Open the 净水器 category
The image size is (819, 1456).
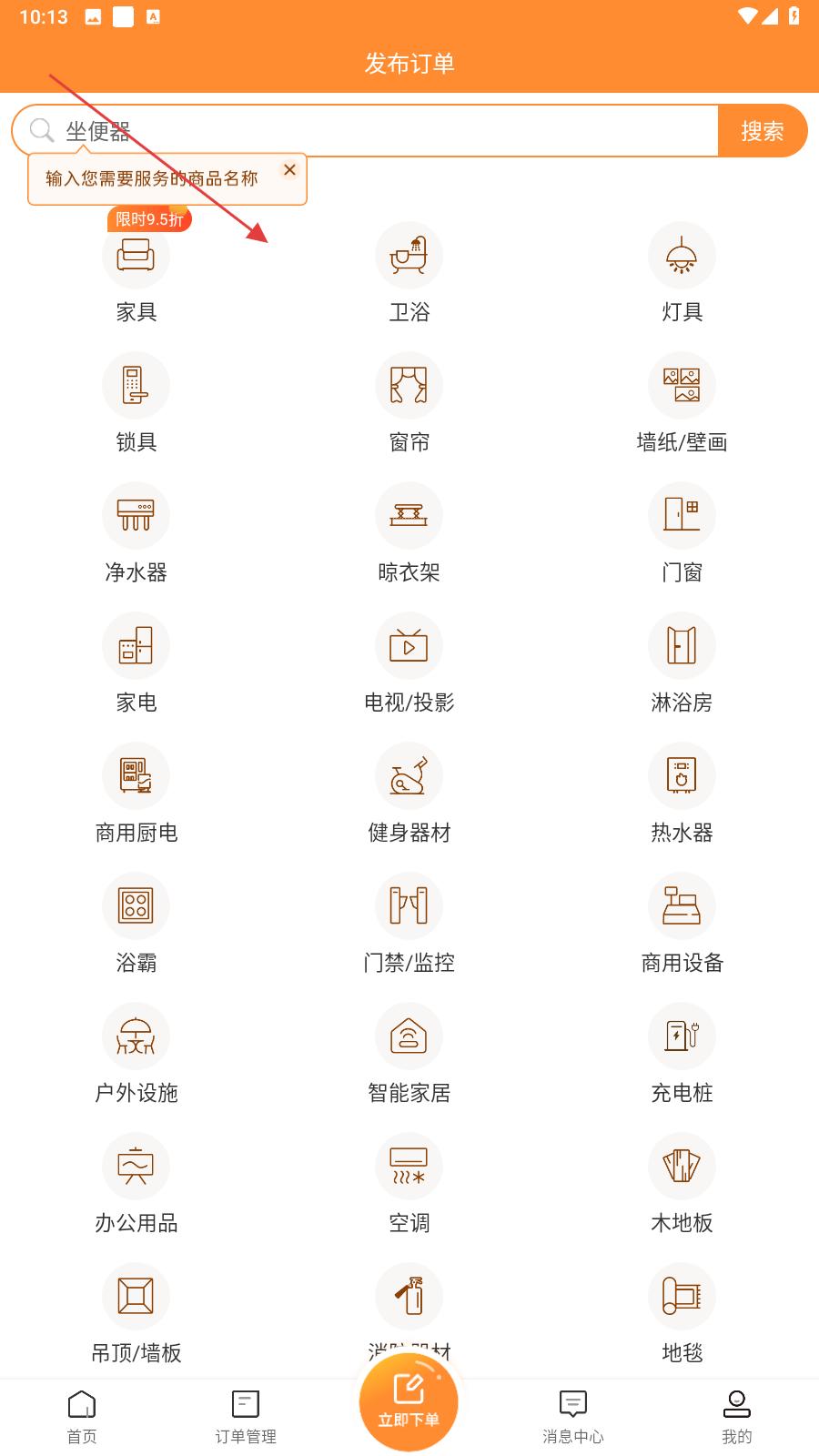click(x=136, y=534)
